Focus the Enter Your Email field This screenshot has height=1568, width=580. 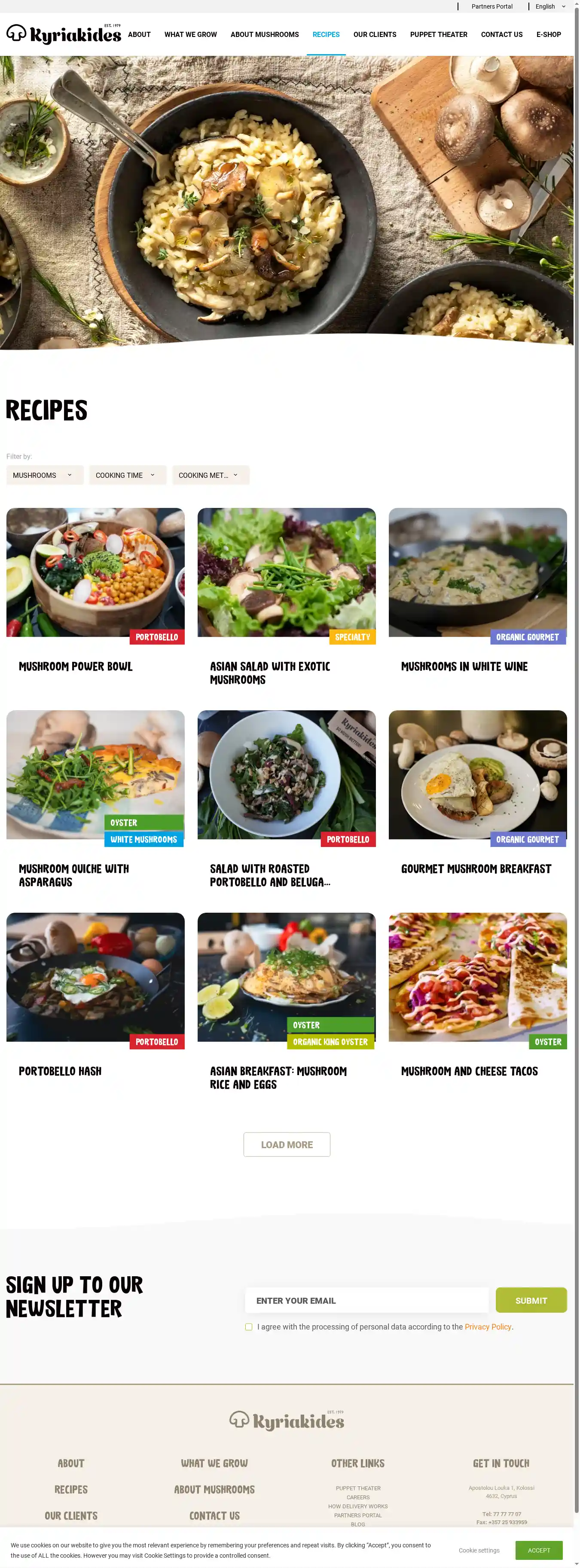[366, 1300]
